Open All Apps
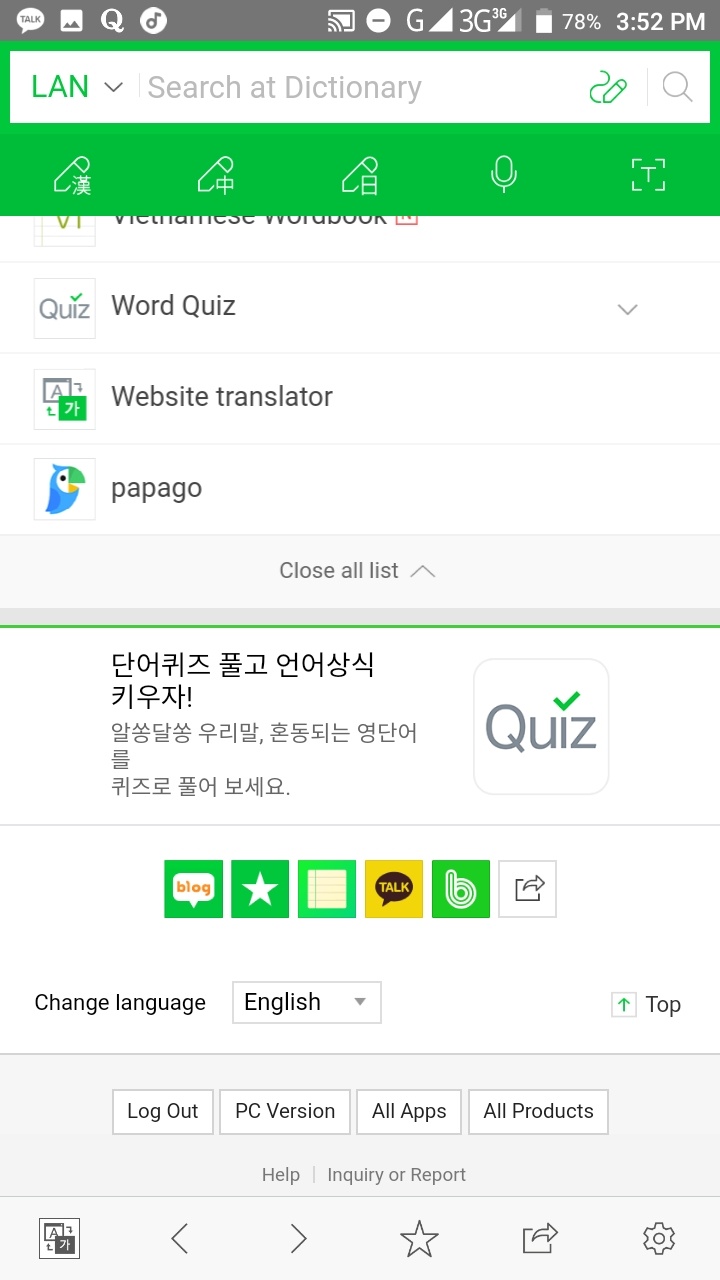Viewport: 720px width, 1280px height. click(x=409, y=1111)
